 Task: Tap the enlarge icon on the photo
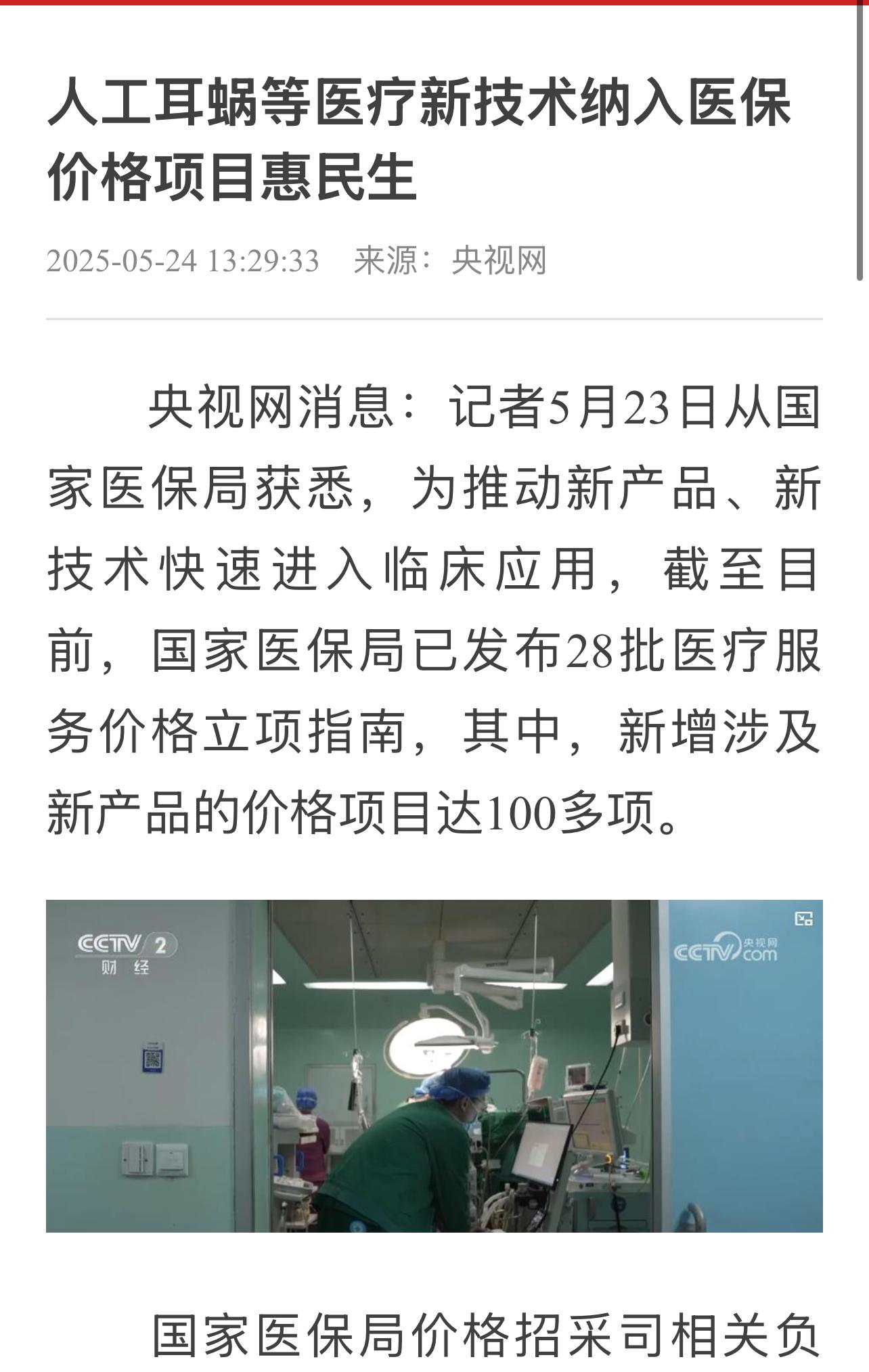803,919
